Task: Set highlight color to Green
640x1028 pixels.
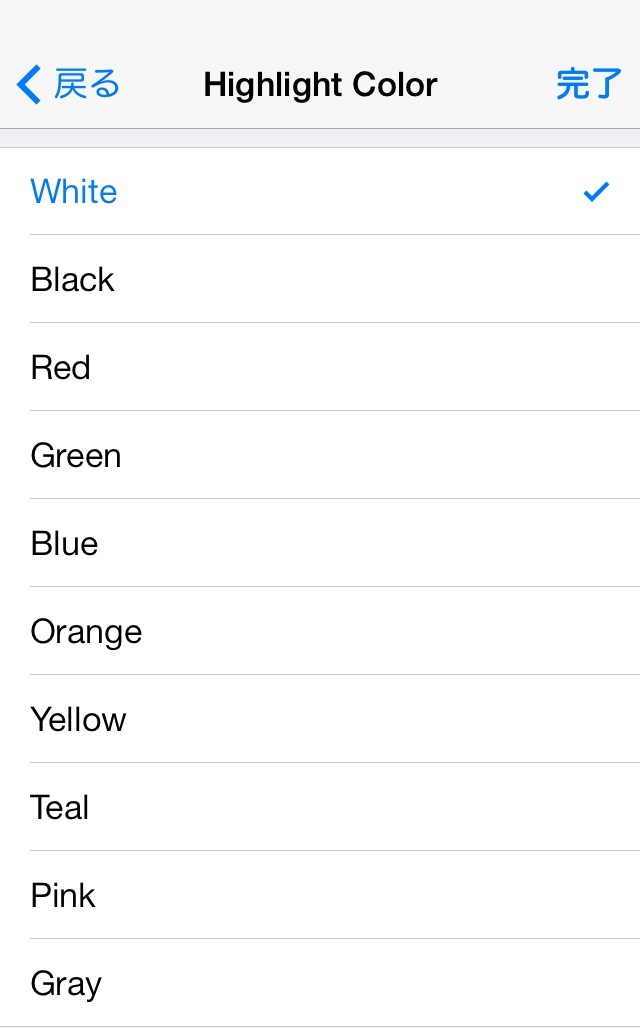Action: click(320, 455)
